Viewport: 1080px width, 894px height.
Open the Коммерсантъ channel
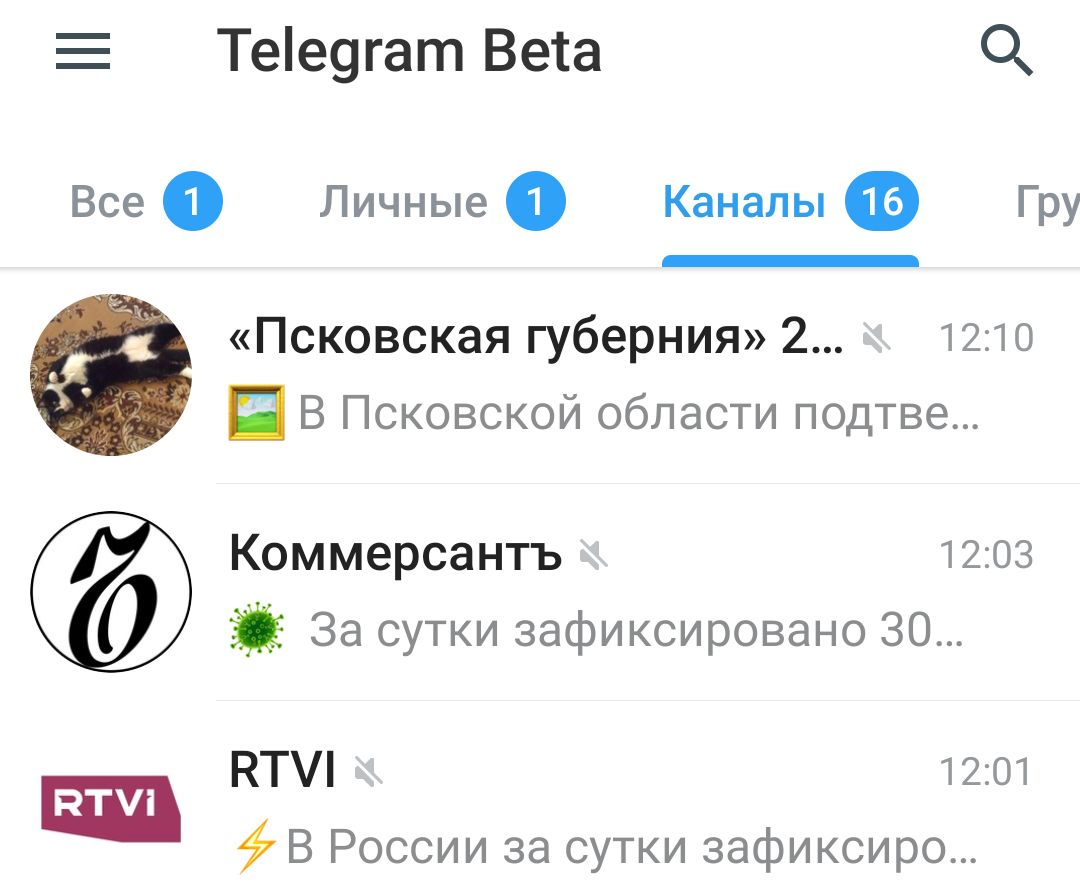tap(600, 592)
